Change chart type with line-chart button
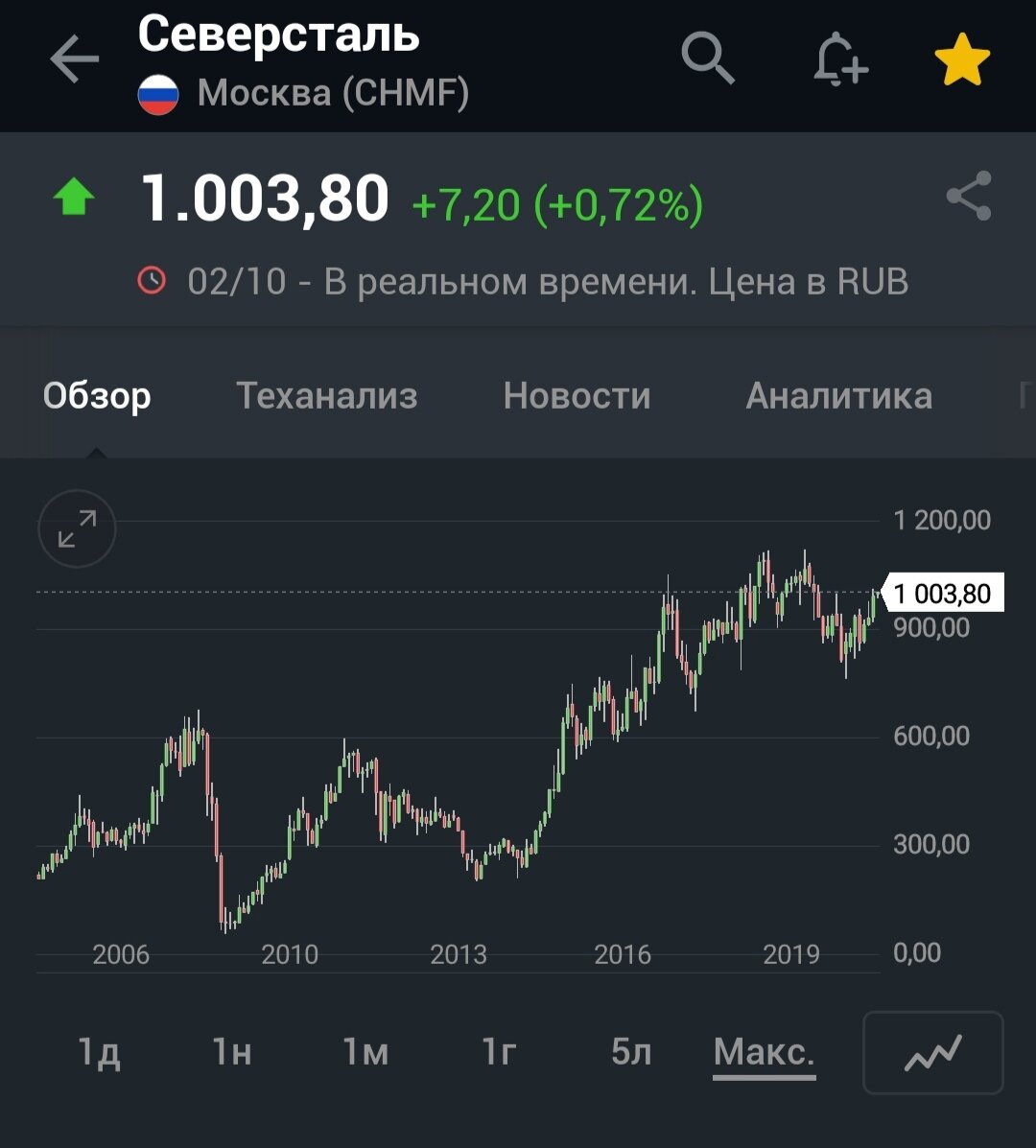 pyautogui.click(x=932, y=1052)
